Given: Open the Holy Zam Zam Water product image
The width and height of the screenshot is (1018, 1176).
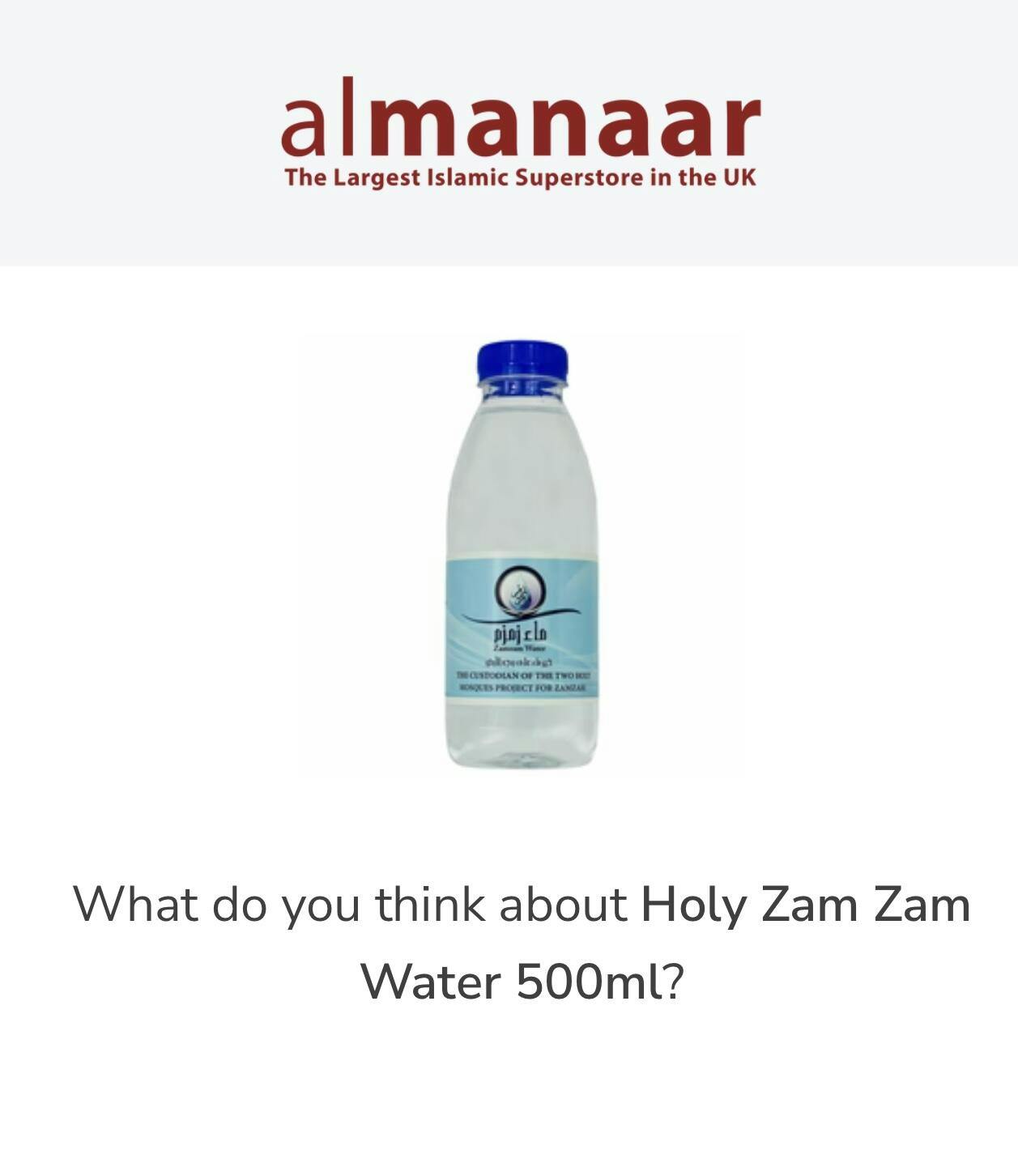Looking at the screenshot, I should tap(522, 556).
